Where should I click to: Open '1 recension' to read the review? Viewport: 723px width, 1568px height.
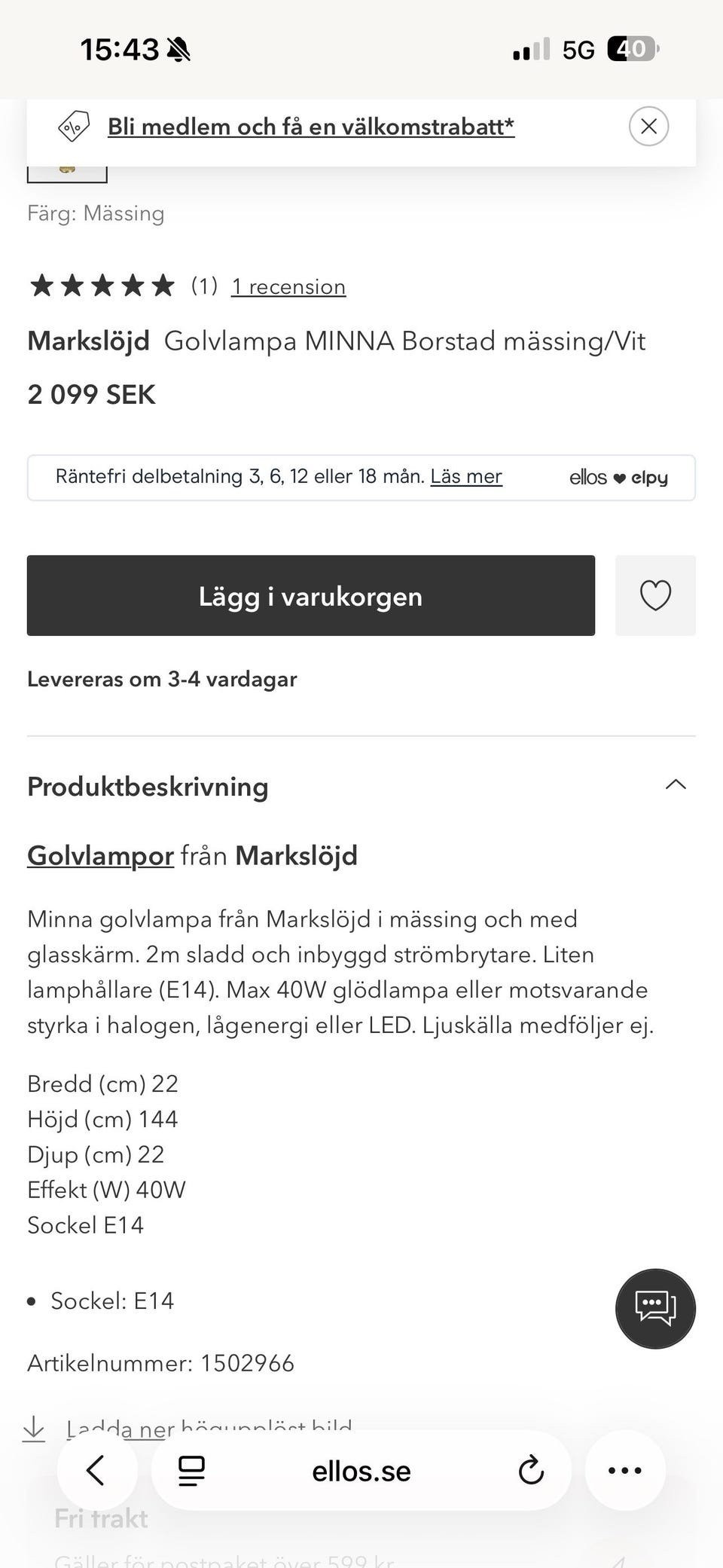coord(288,286)
